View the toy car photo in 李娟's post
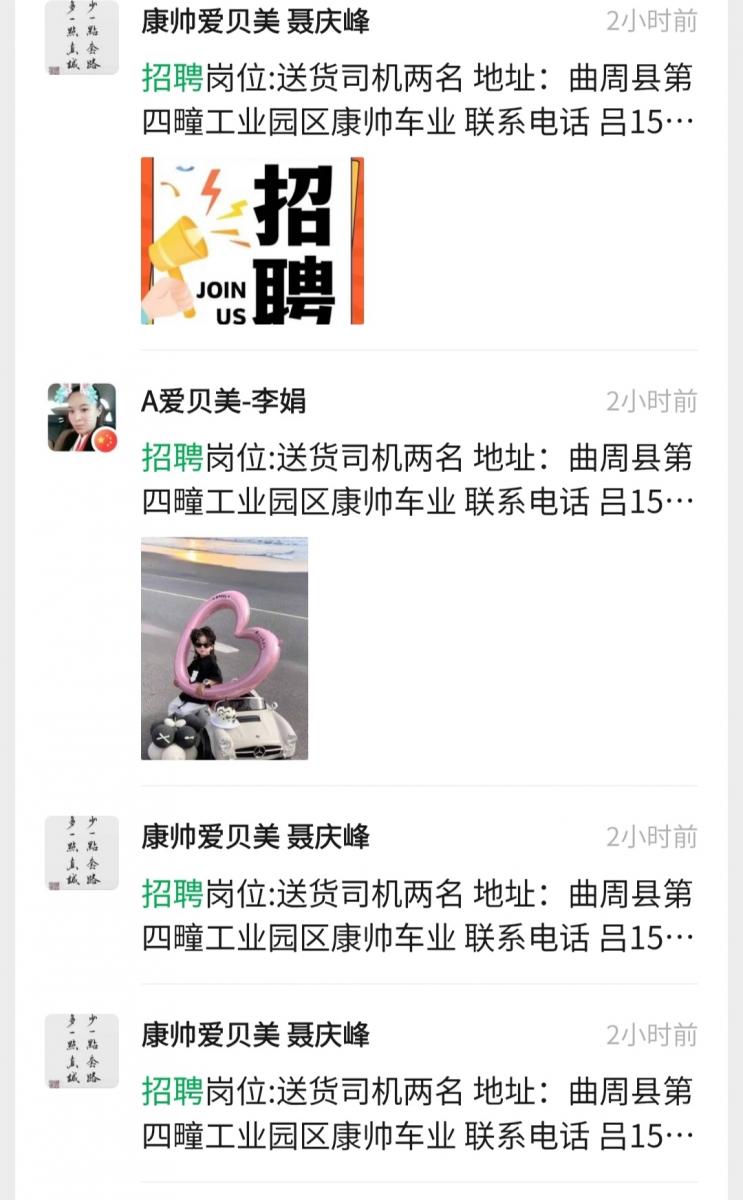This screenshot has width=743, height=1200. (x=224, y=648)
